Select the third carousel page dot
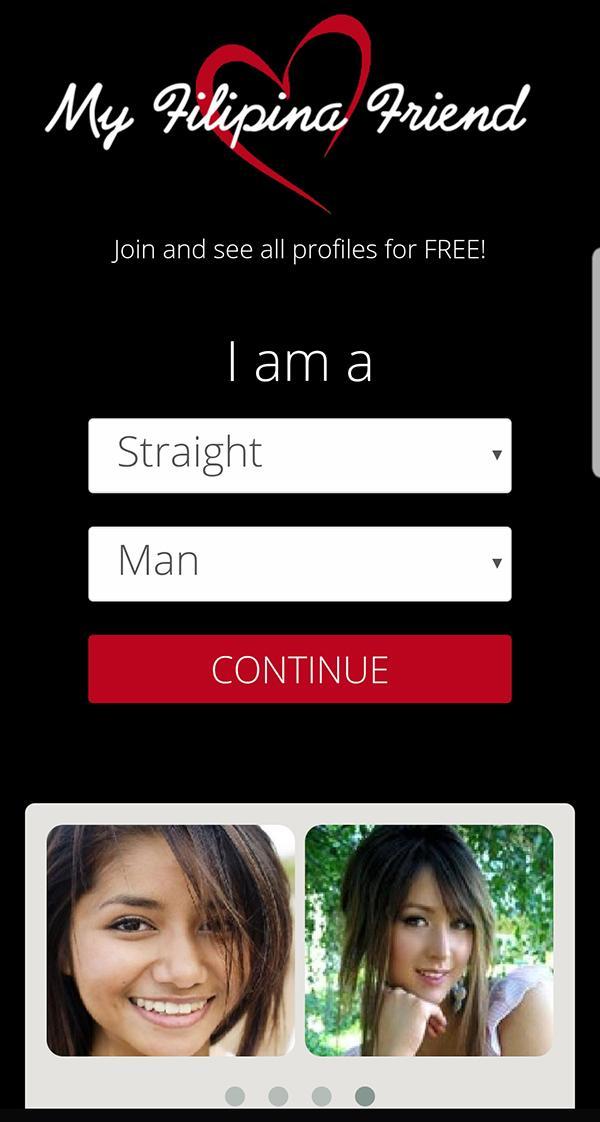Image resolution: width=600 pixels, height=1122 pixels. point(321,1096)
